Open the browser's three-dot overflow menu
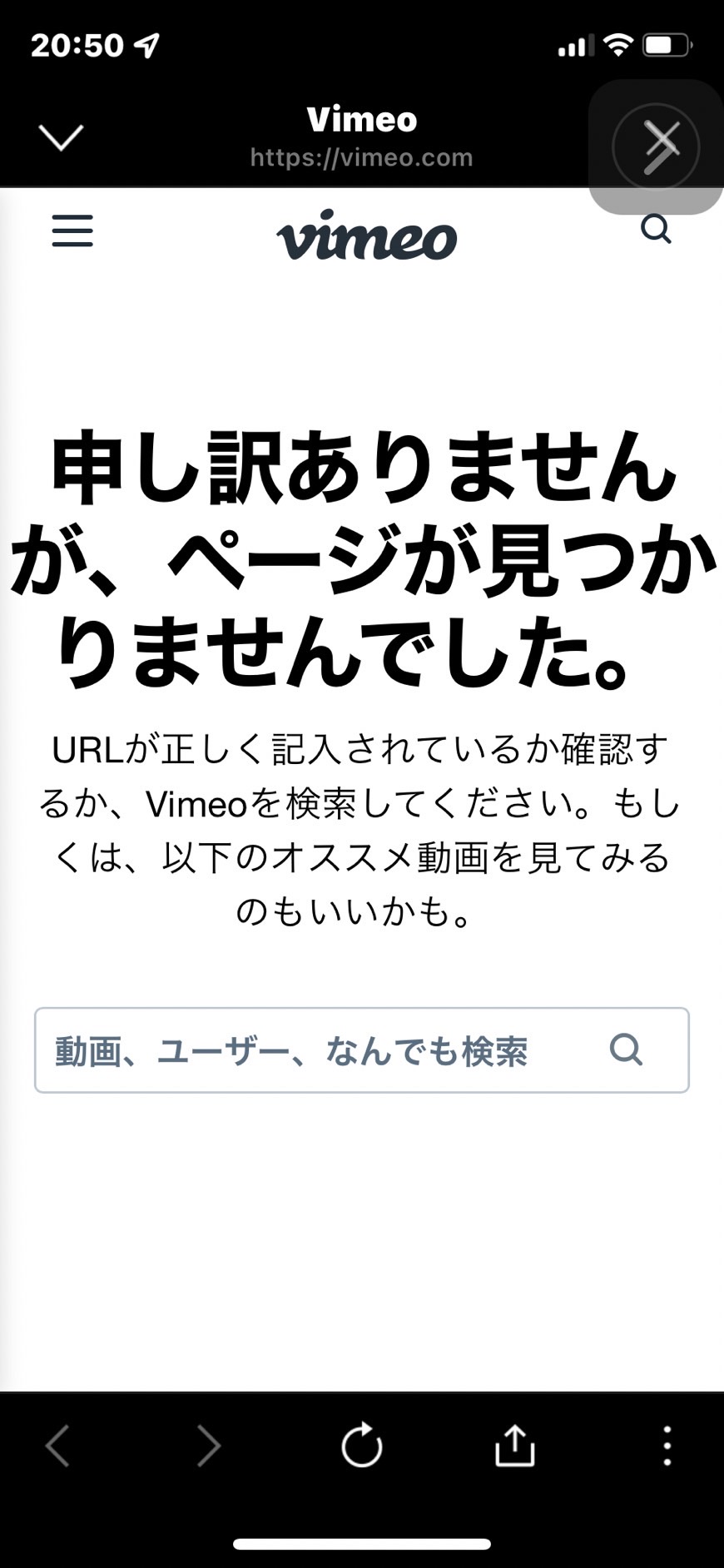Screen dimensions: 724x1568 pyautogui.click(x=667, y=1446)
